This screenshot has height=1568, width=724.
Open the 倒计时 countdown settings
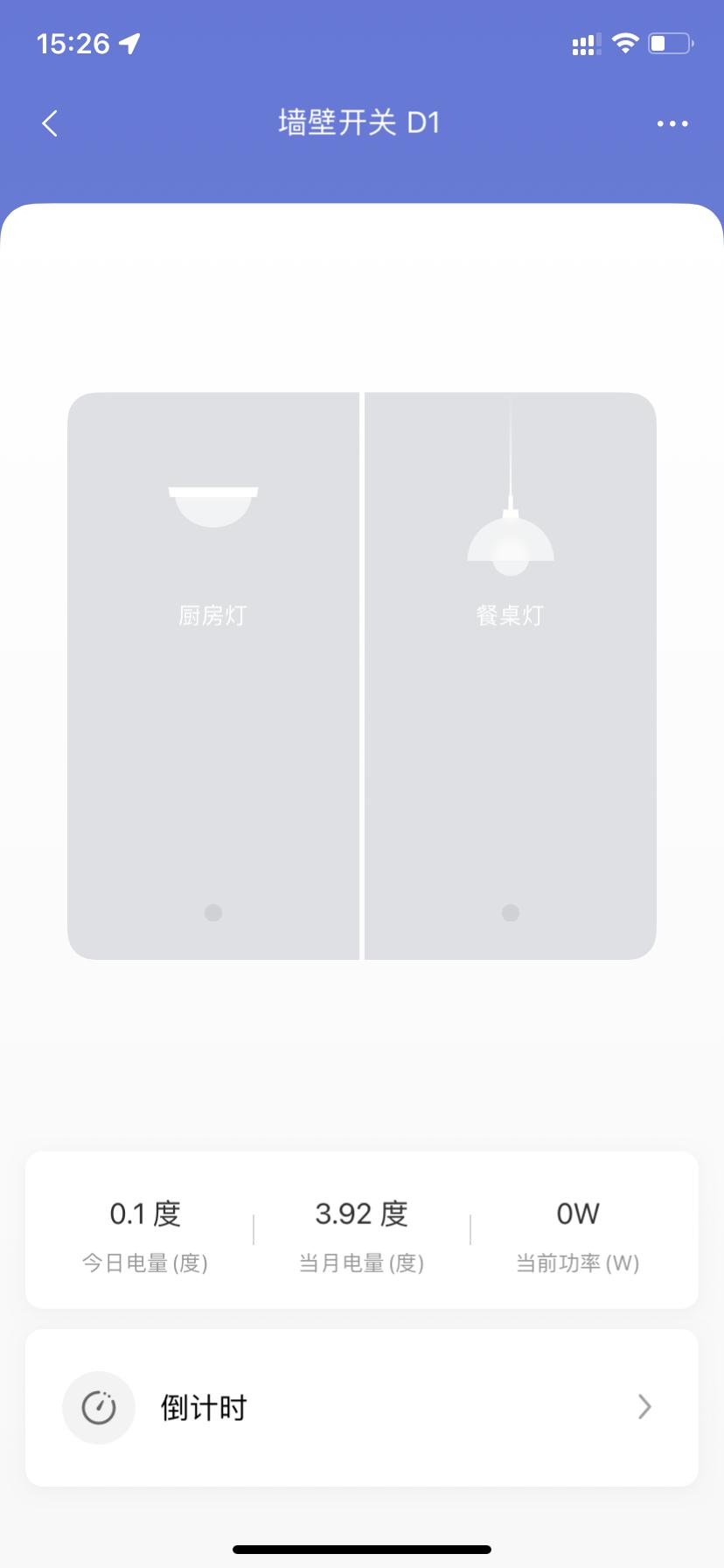361,1407
